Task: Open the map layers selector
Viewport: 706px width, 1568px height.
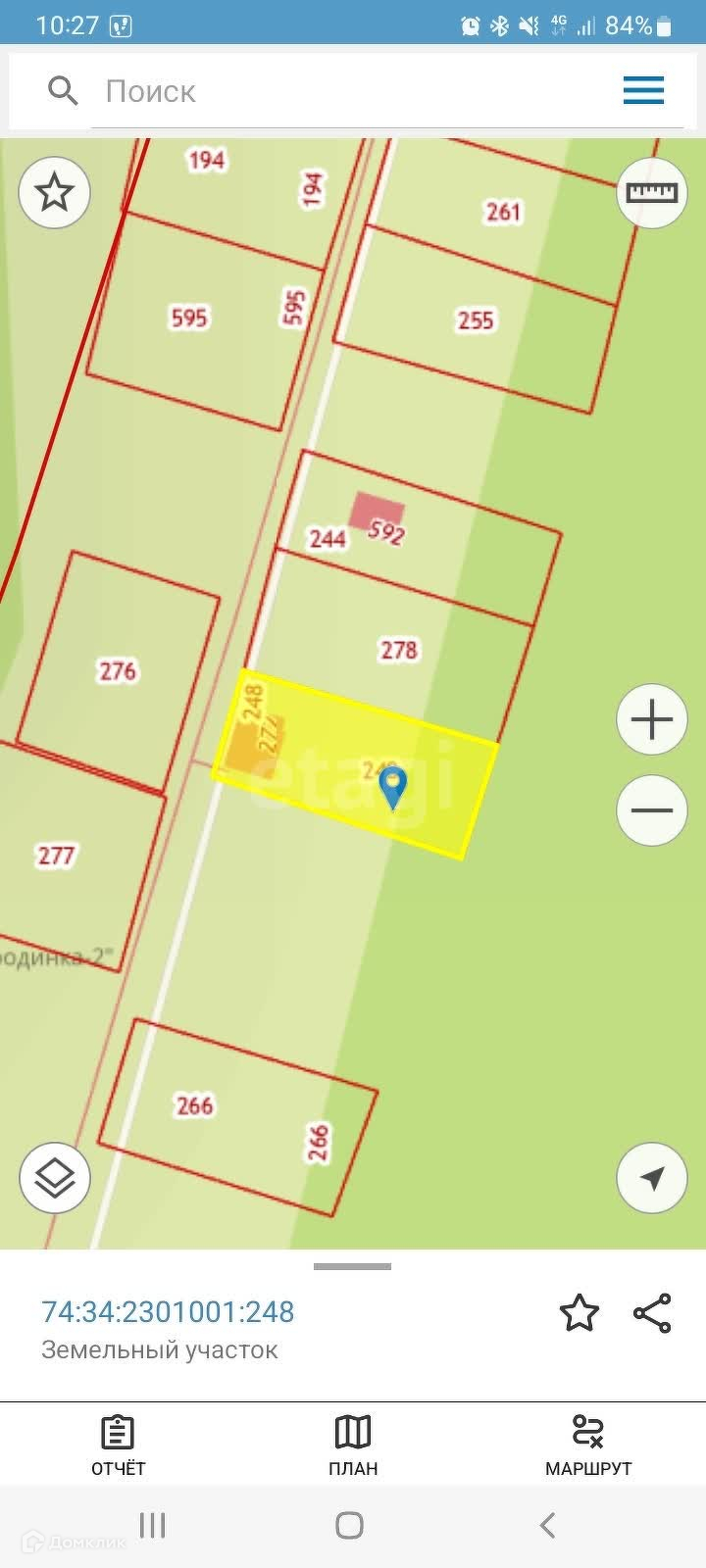Action: click(x=55, y=1177)
